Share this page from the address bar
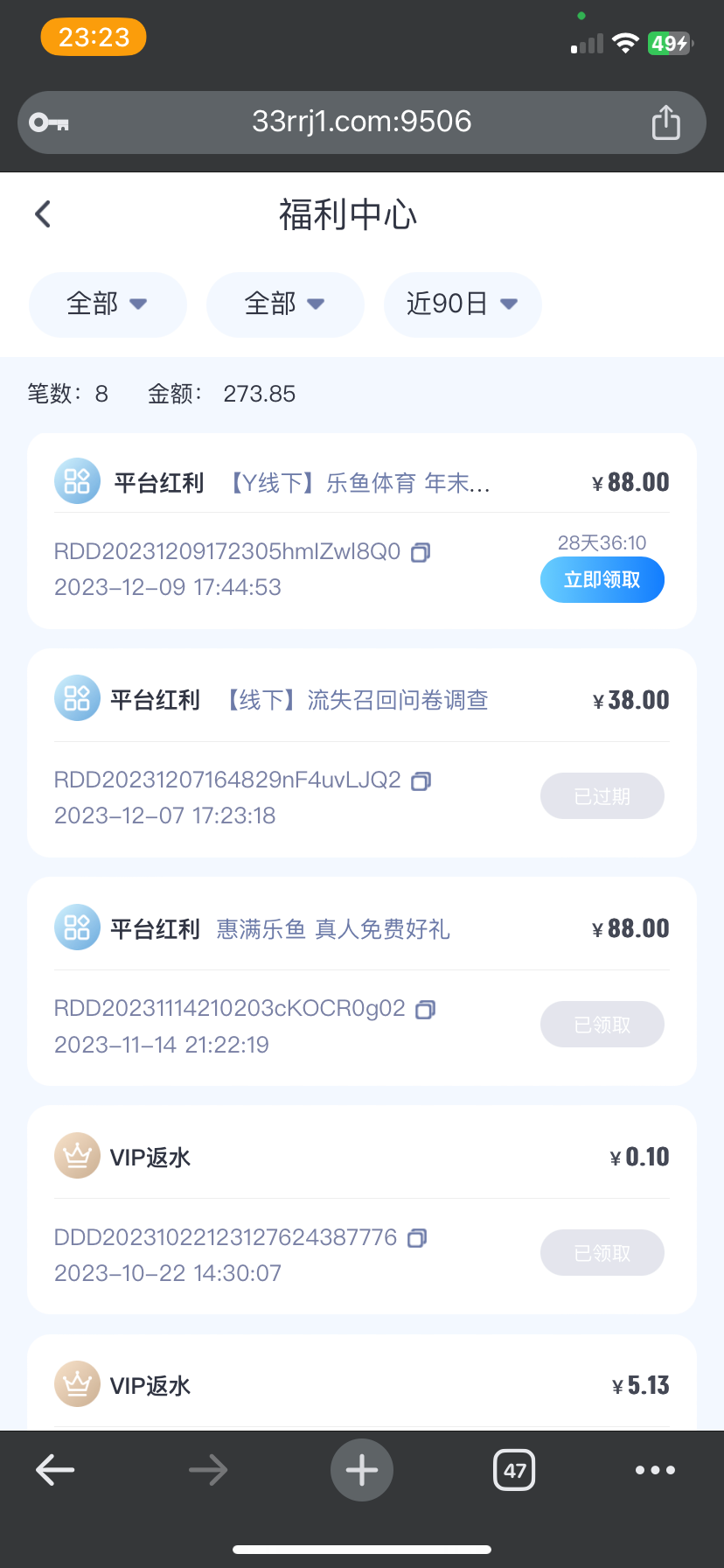Screen dimensions: 724x1568 tap(665, 122)
